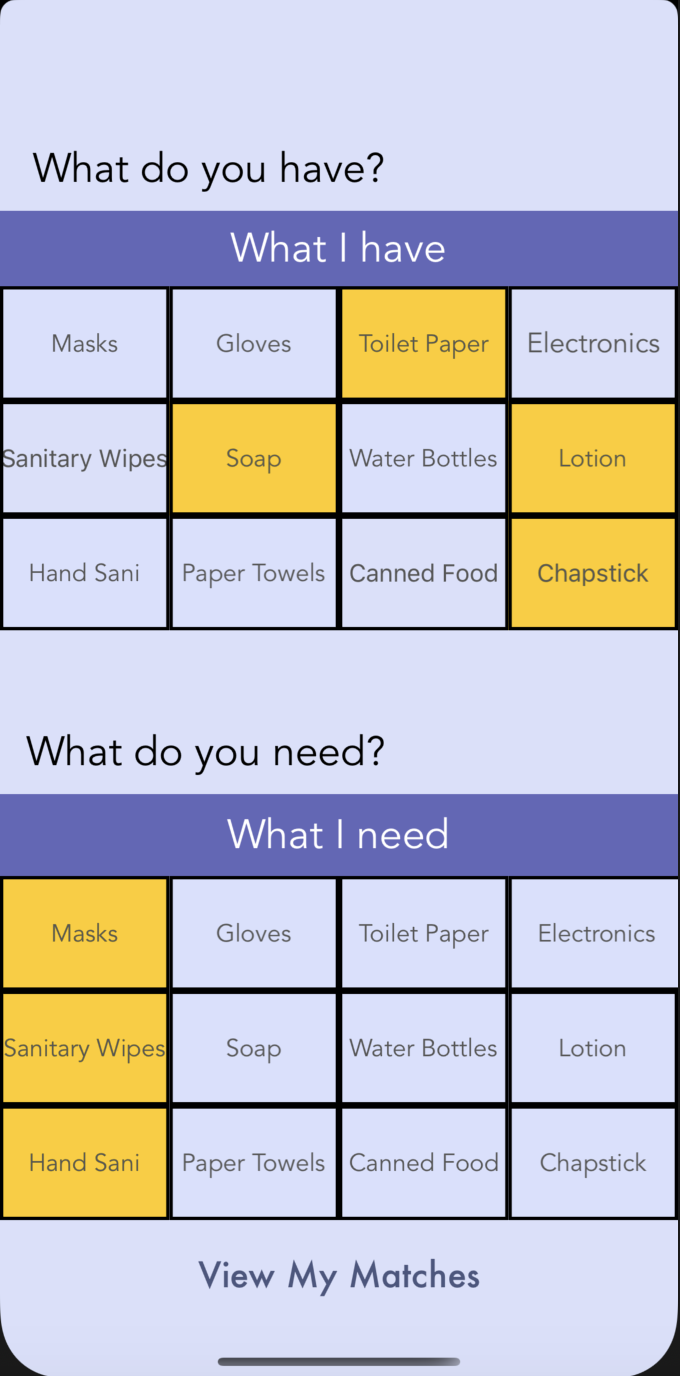Mark Toilet Paper as needed

click(x=424, y=934)
